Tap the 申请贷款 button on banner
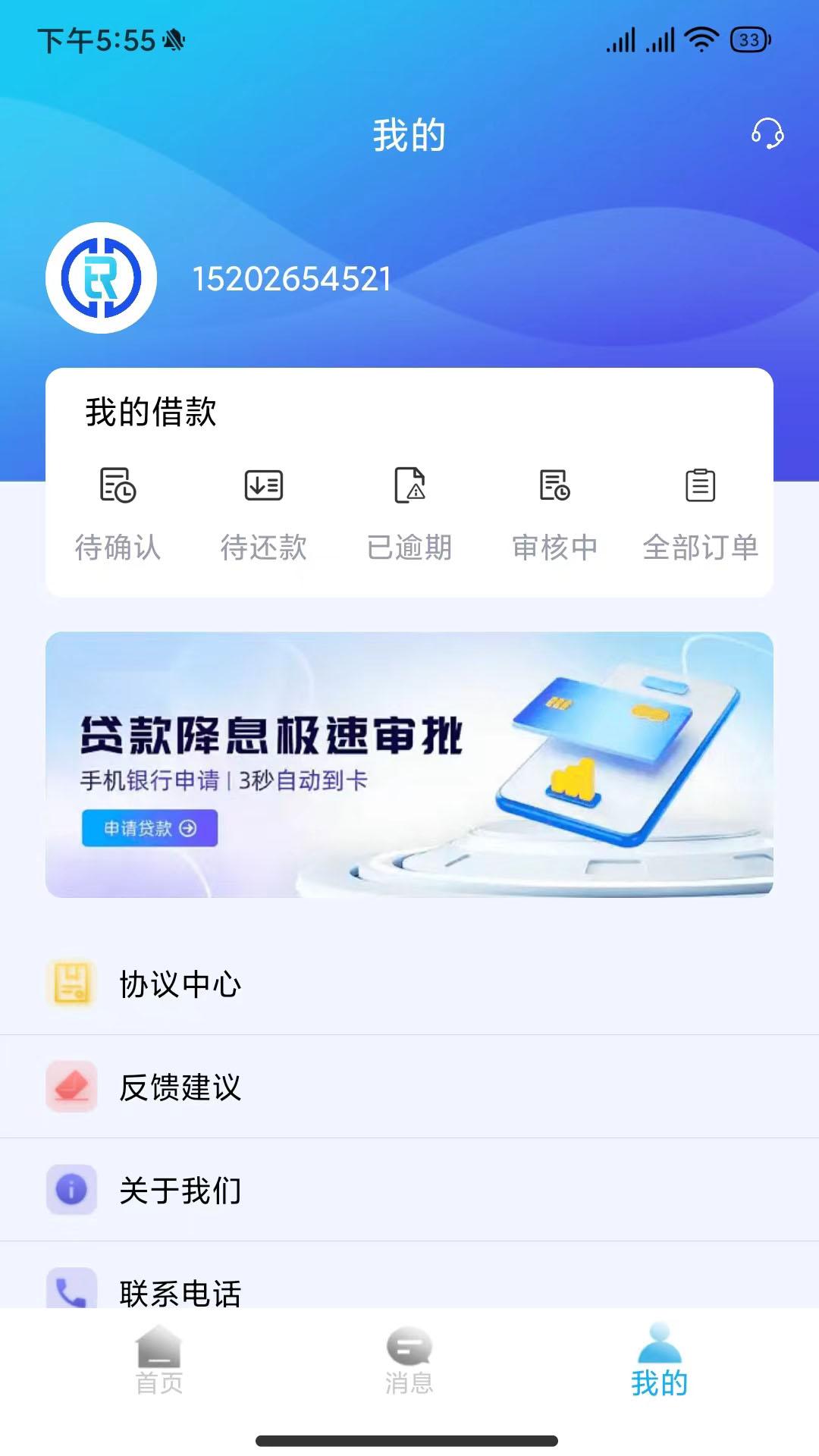Viewport: 819px width, 1456px height. [x=149, y=828]
